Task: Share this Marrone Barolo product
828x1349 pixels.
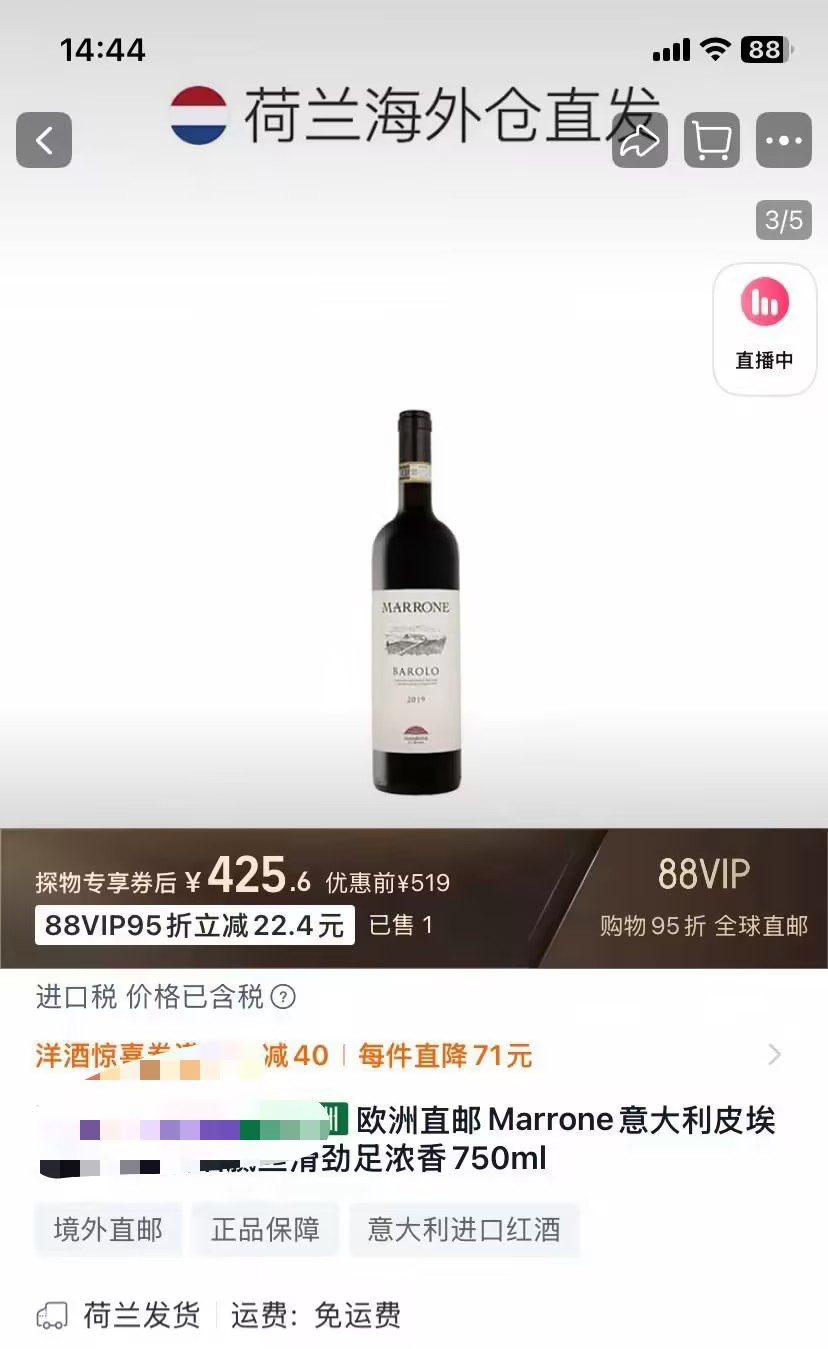Action: 640,140
